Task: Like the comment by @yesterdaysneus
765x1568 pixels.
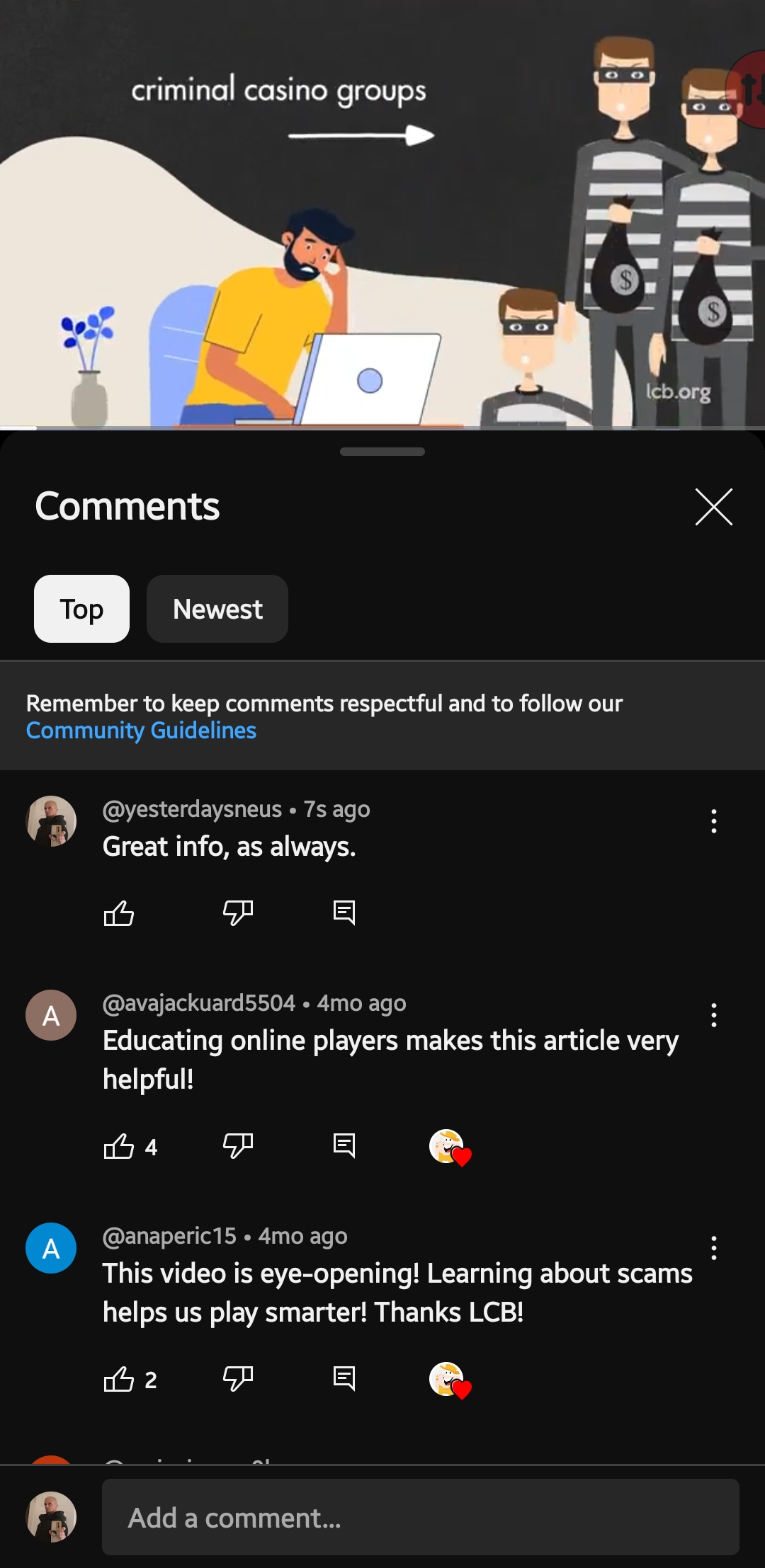Action: (x=119, y=913)
